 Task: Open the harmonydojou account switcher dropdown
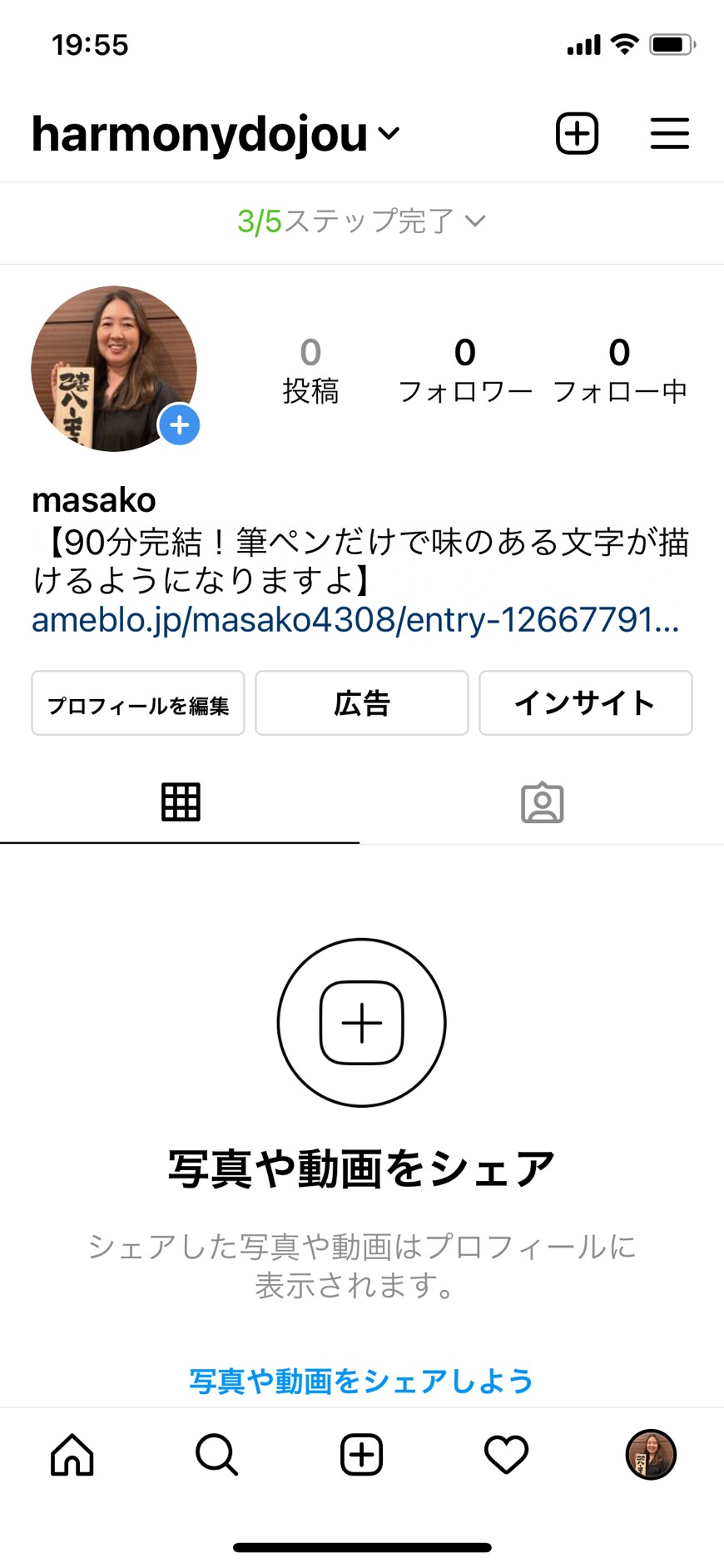point(216,134)
